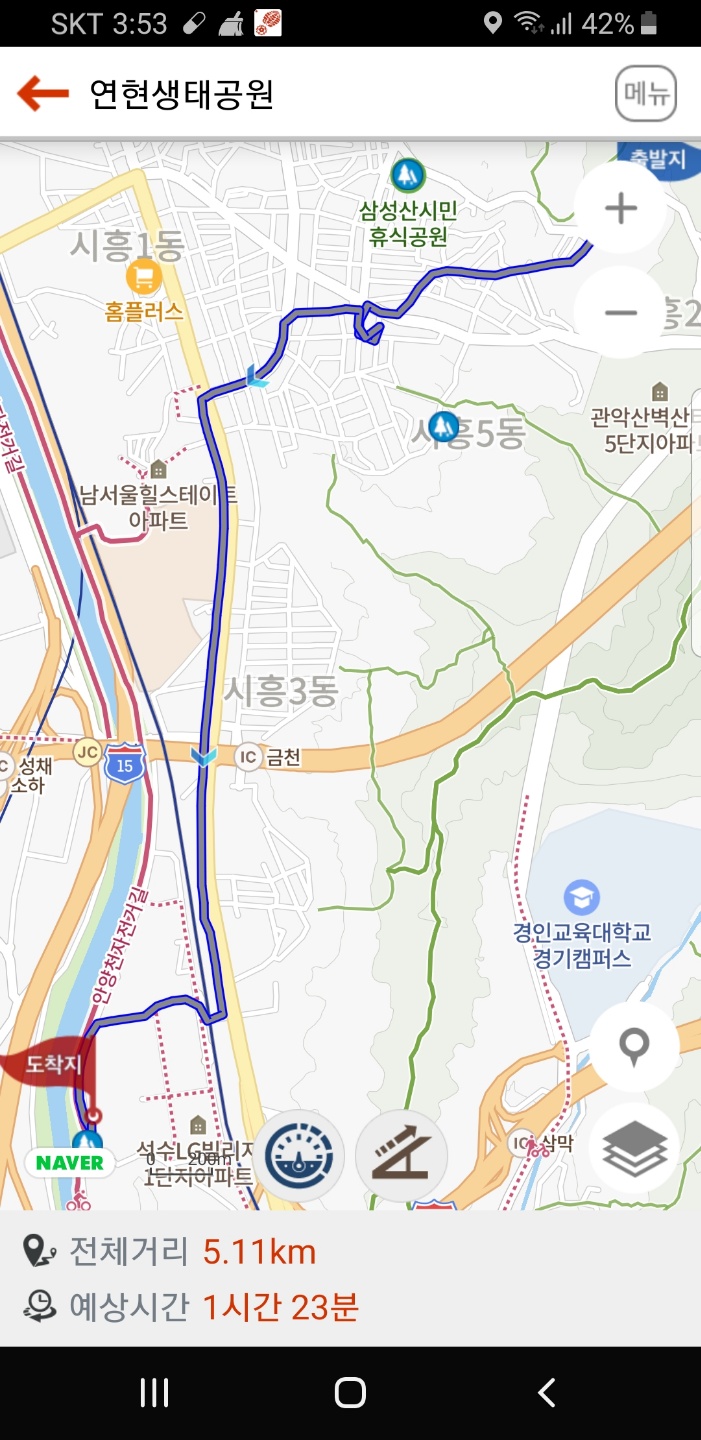Viewport: 701px width, 1440px height.
Task: Tap the 홈플러스 shopping marker
Action: 144,276
